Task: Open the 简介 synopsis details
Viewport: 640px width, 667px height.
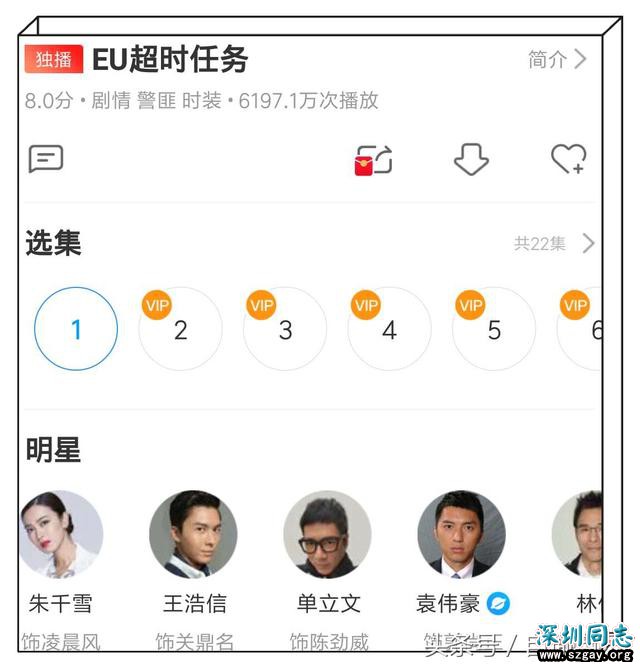Action: pos(557,60)
